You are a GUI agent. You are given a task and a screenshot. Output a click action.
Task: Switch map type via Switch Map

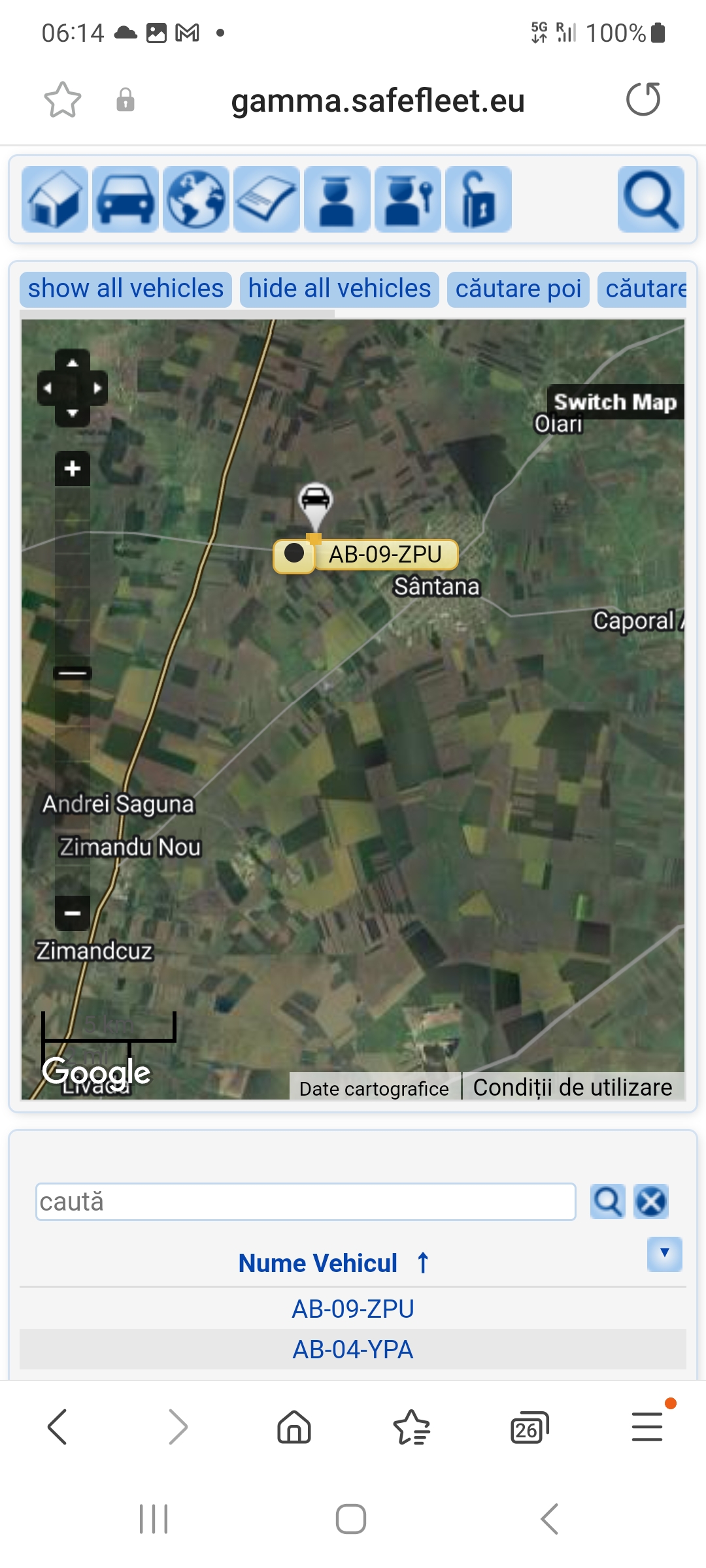(614, 402)
